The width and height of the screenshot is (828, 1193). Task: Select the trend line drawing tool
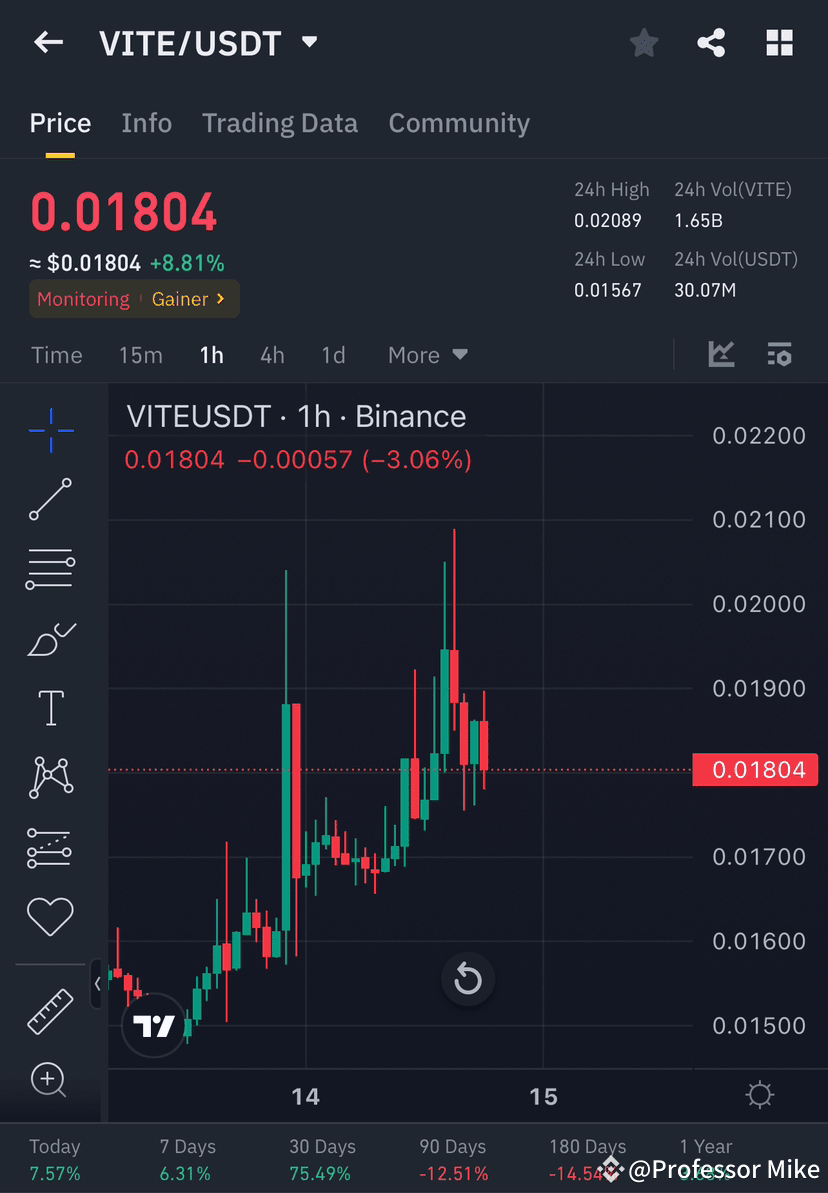pyautogui.click(x=50, y=500)
